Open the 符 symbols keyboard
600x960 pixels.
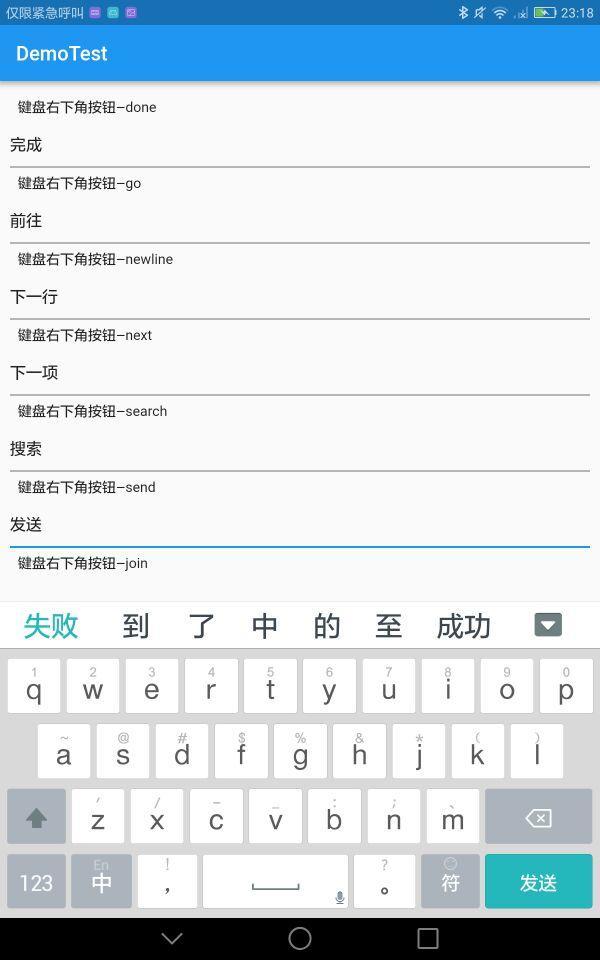pyautogui.click(x=450, y=882)
